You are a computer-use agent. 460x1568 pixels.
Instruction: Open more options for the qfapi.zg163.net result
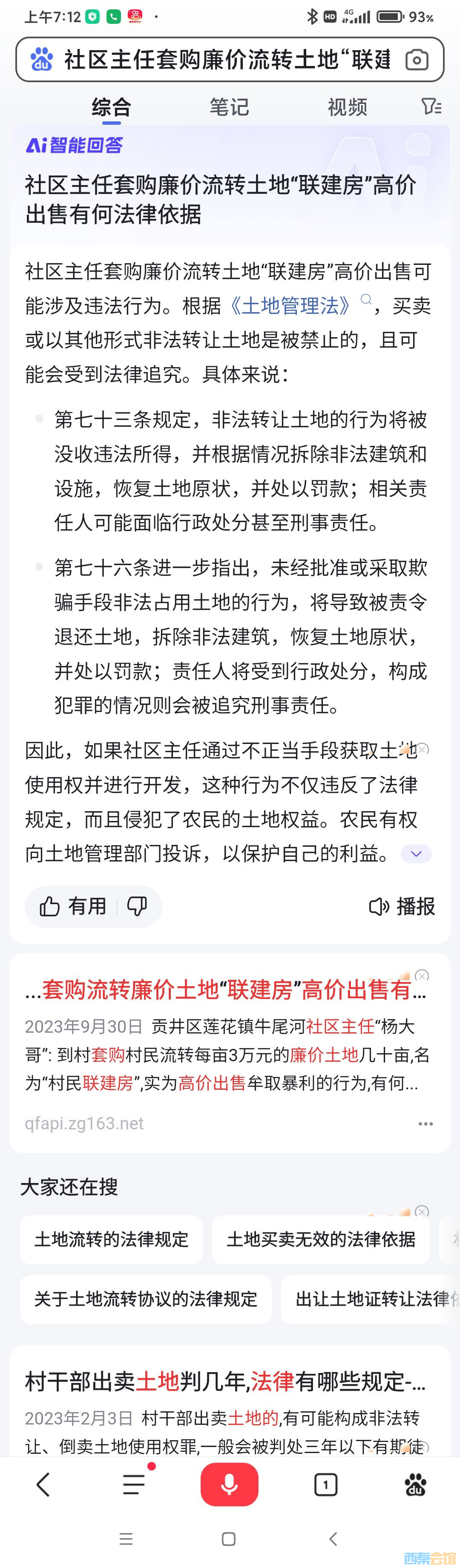pos(425,1124)
